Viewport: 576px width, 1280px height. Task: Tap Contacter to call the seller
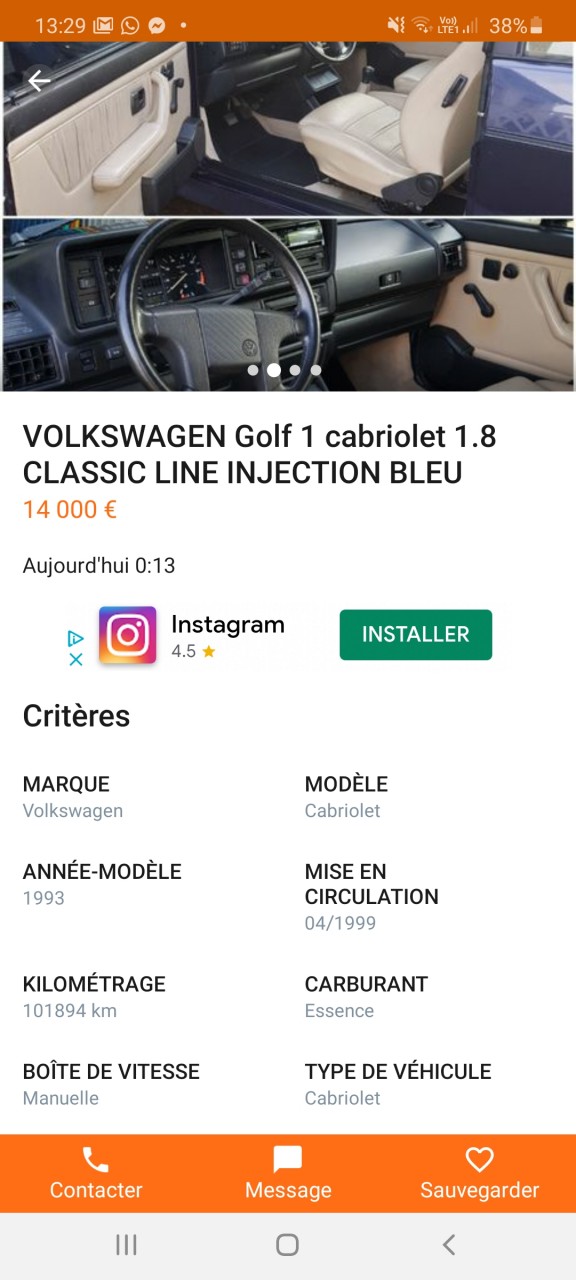[x=96, y=1174]
